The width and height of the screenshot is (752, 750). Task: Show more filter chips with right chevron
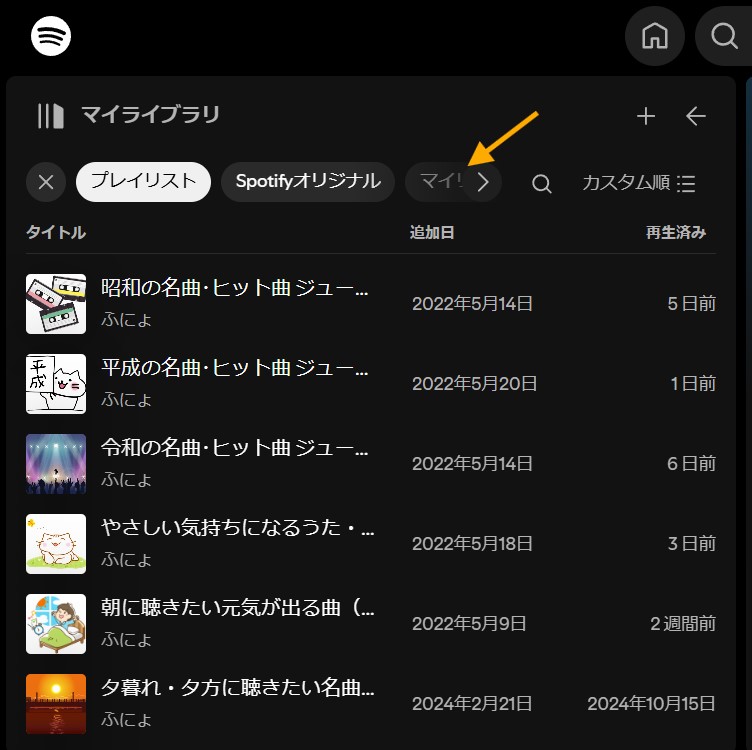484,182
